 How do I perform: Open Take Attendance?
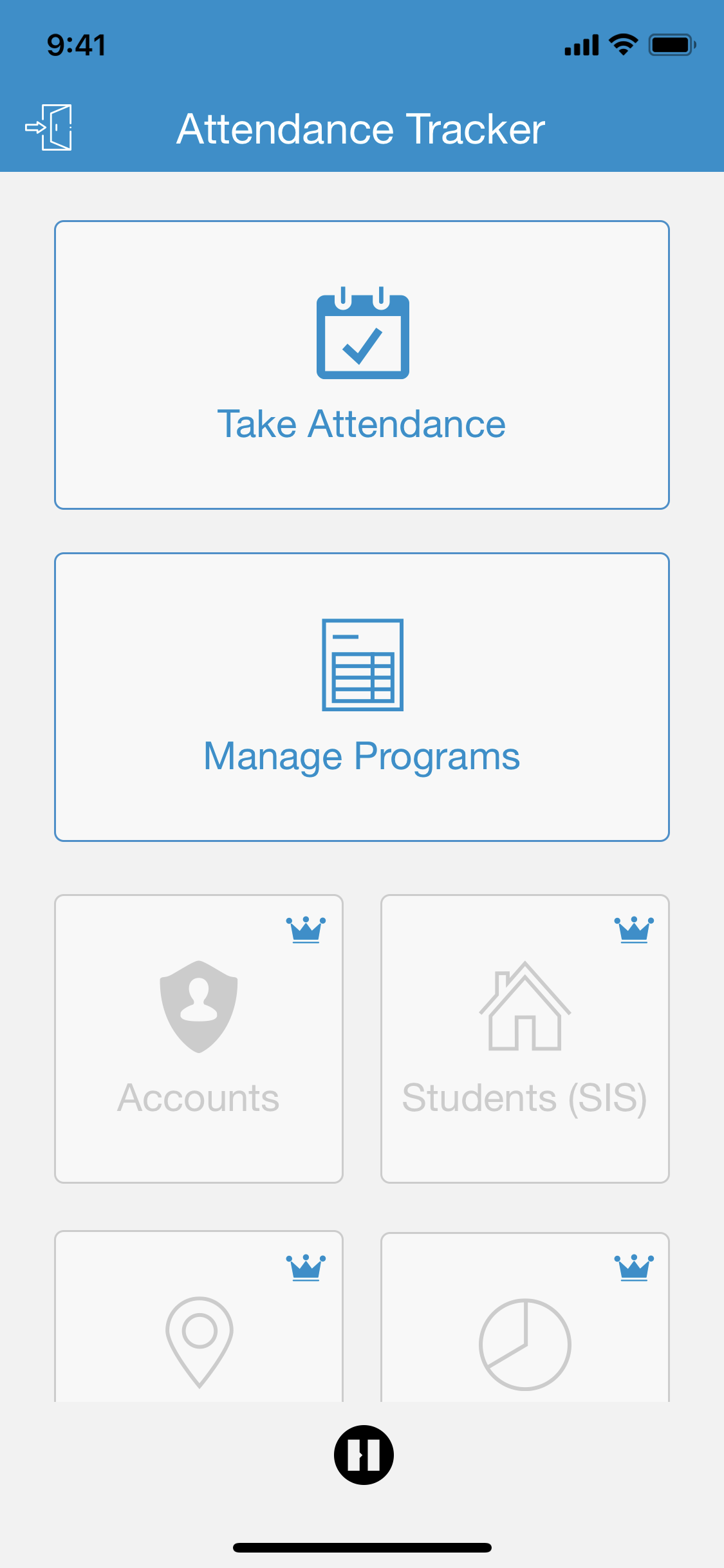point(362,365)
